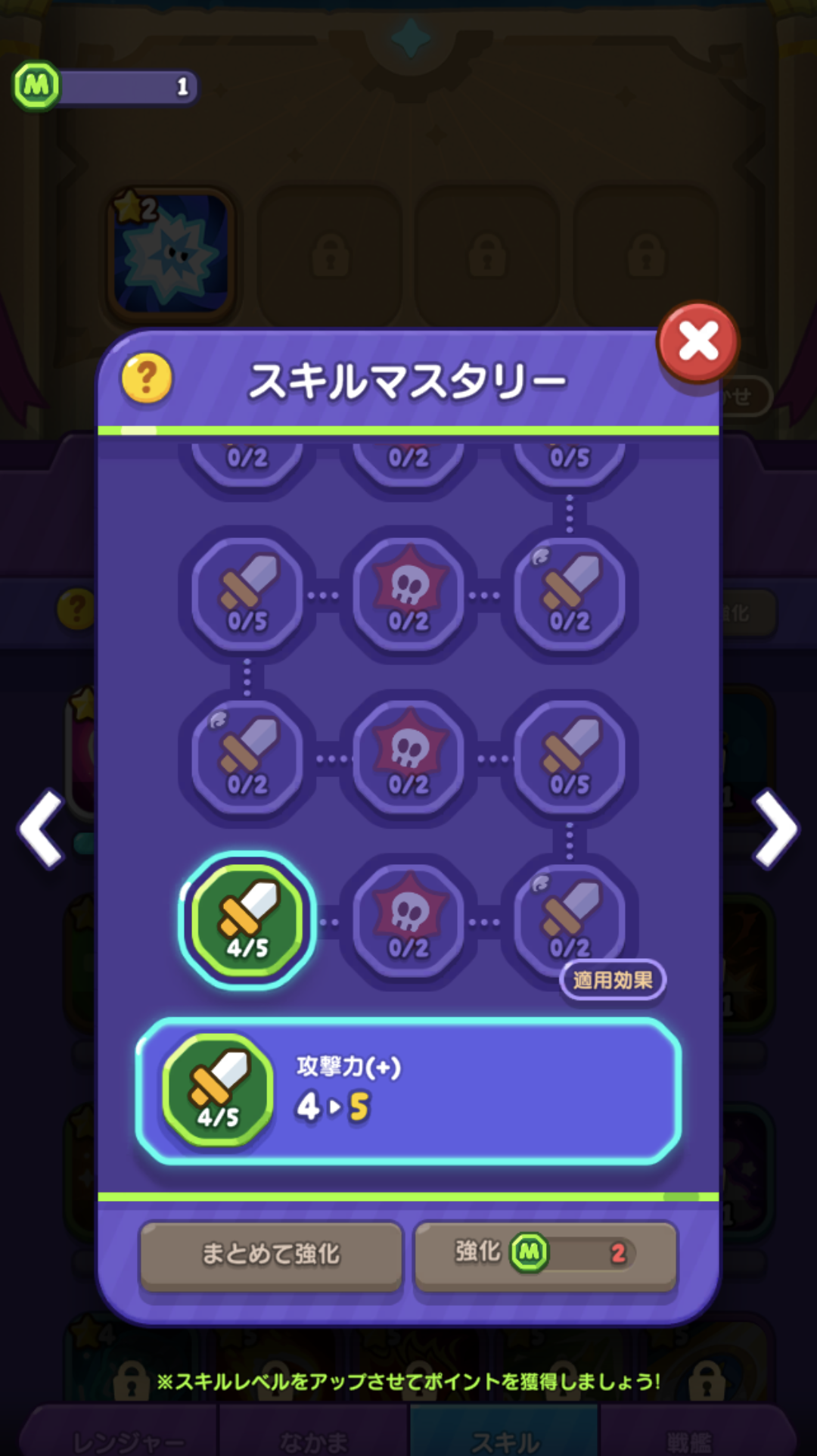Select the skull skill node beside the green sword
The width and height of the screenshot is (817, 1456).
[408, 919]
